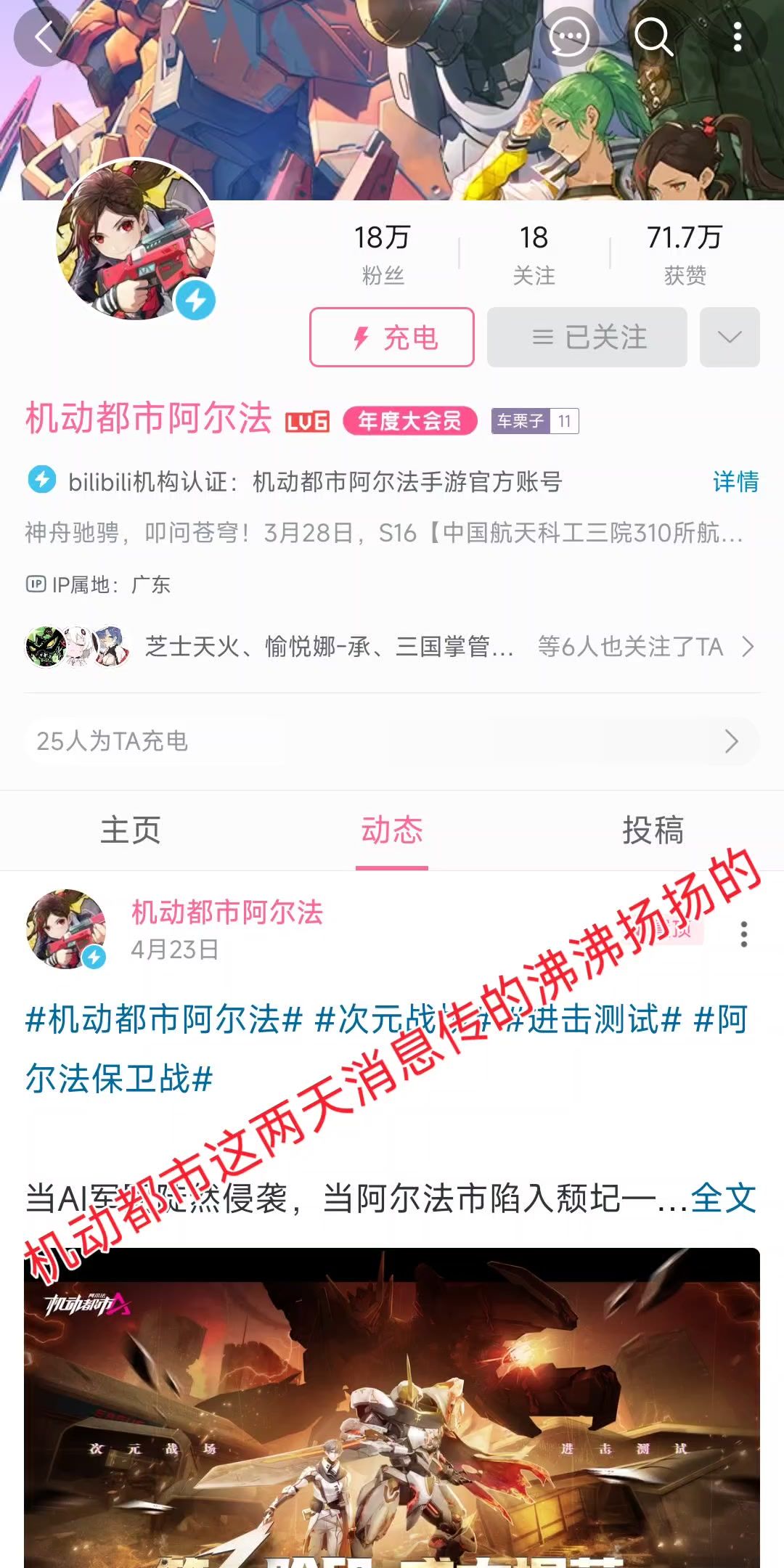Tap the 充电 button
This screenshot has height=1568, width=784.
pos(392,337)
